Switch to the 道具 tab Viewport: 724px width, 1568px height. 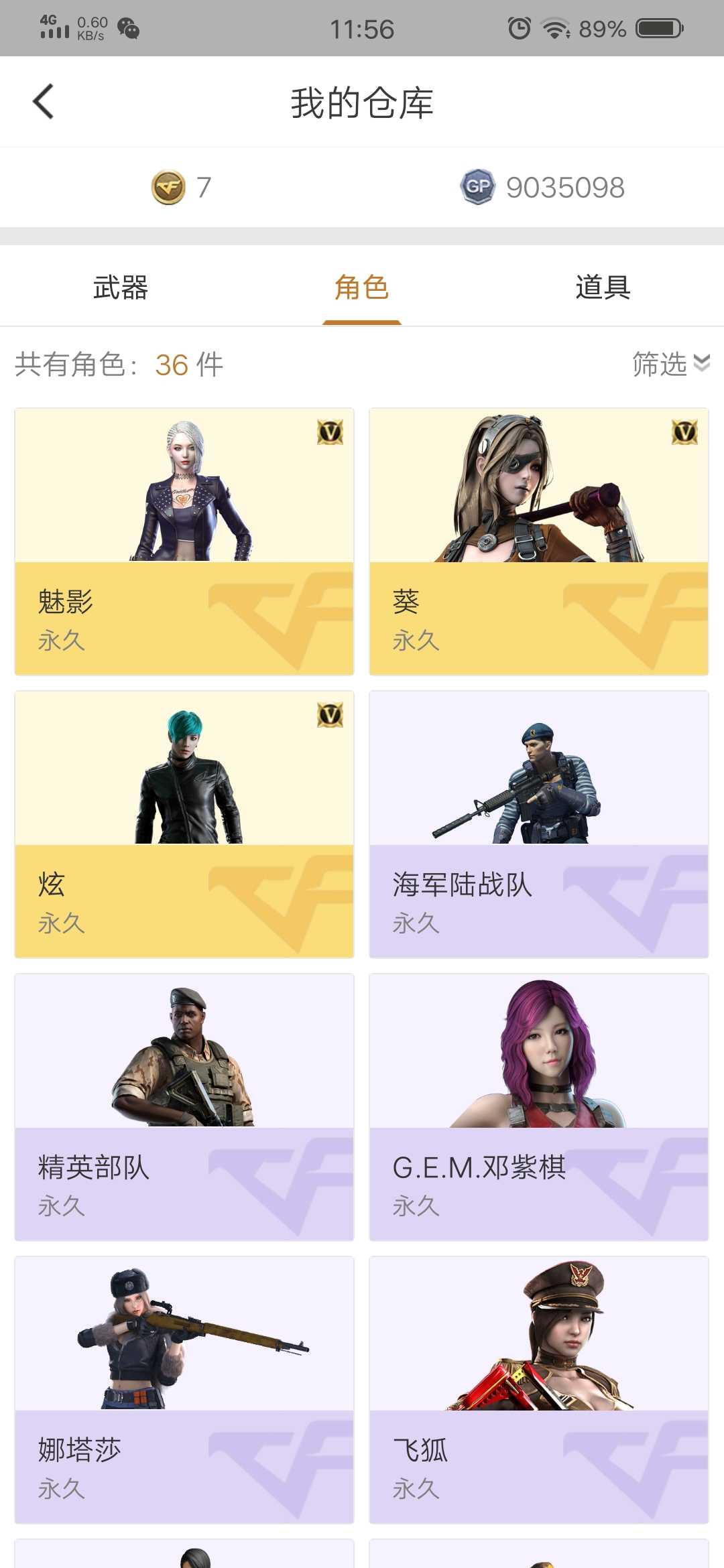tap(603, 287)
